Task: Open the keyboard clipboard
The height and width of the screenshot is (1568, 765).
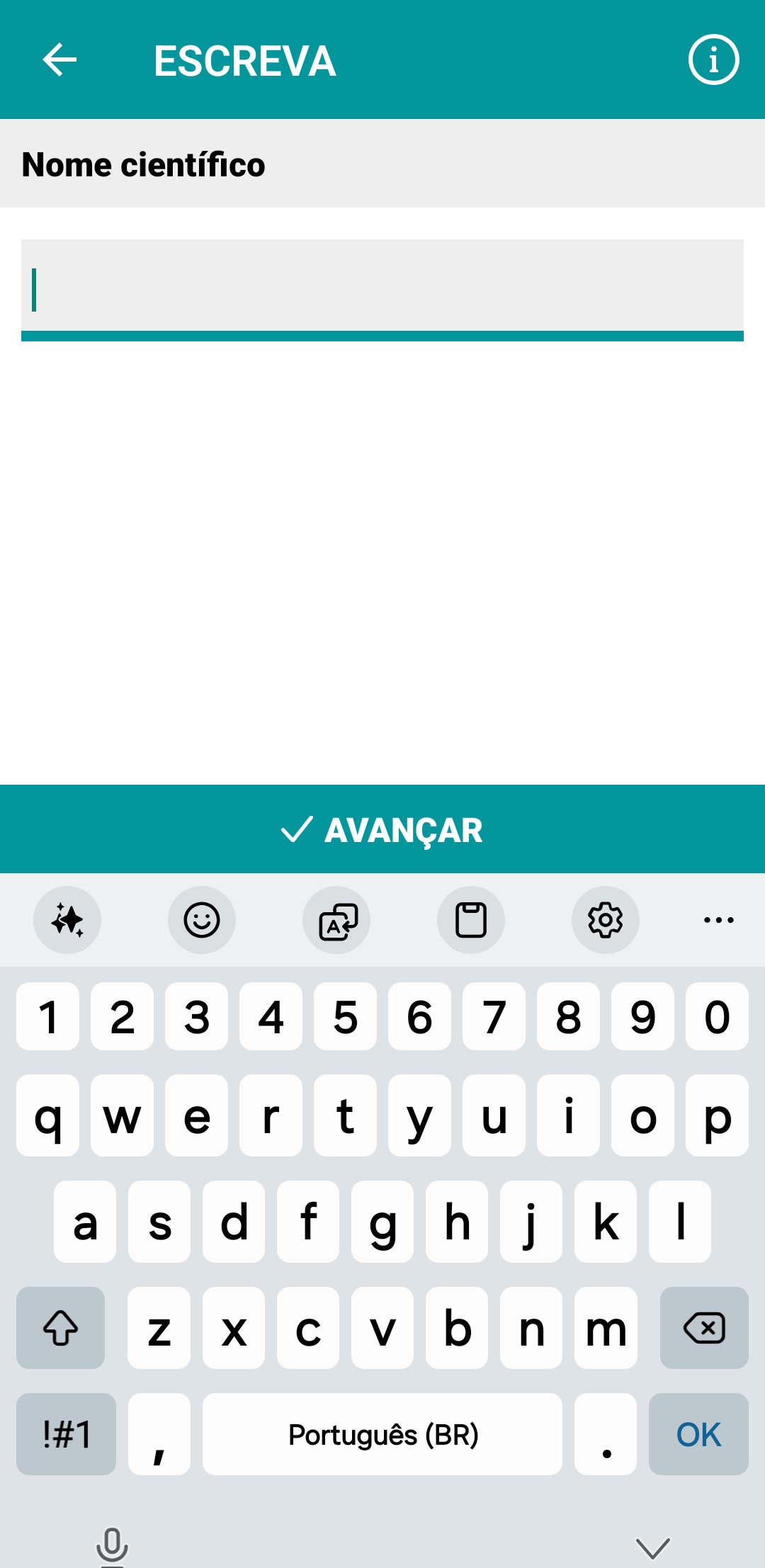Action: click(x=471, y=920)
